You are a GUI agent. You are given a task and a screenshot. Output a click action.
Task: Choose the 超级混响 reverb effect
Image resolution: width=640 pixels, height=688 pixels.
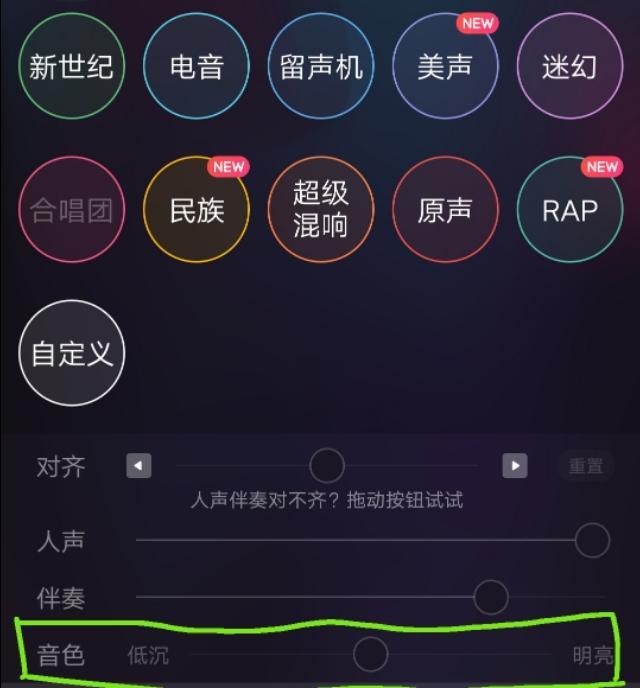(x=321, y=210)
